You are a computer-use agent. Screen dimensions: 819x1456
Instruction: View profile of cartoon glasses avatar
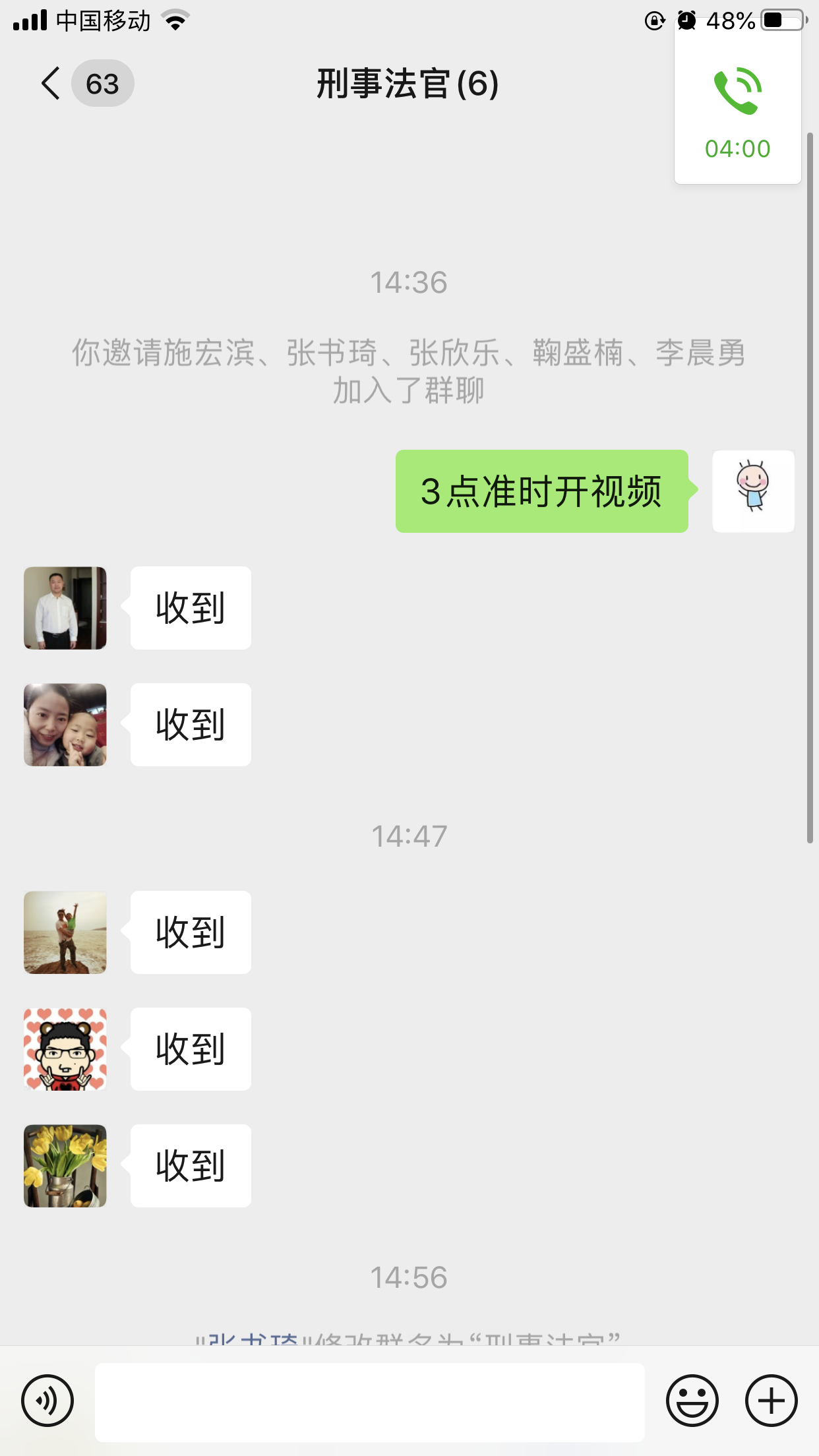point(65,1049)
